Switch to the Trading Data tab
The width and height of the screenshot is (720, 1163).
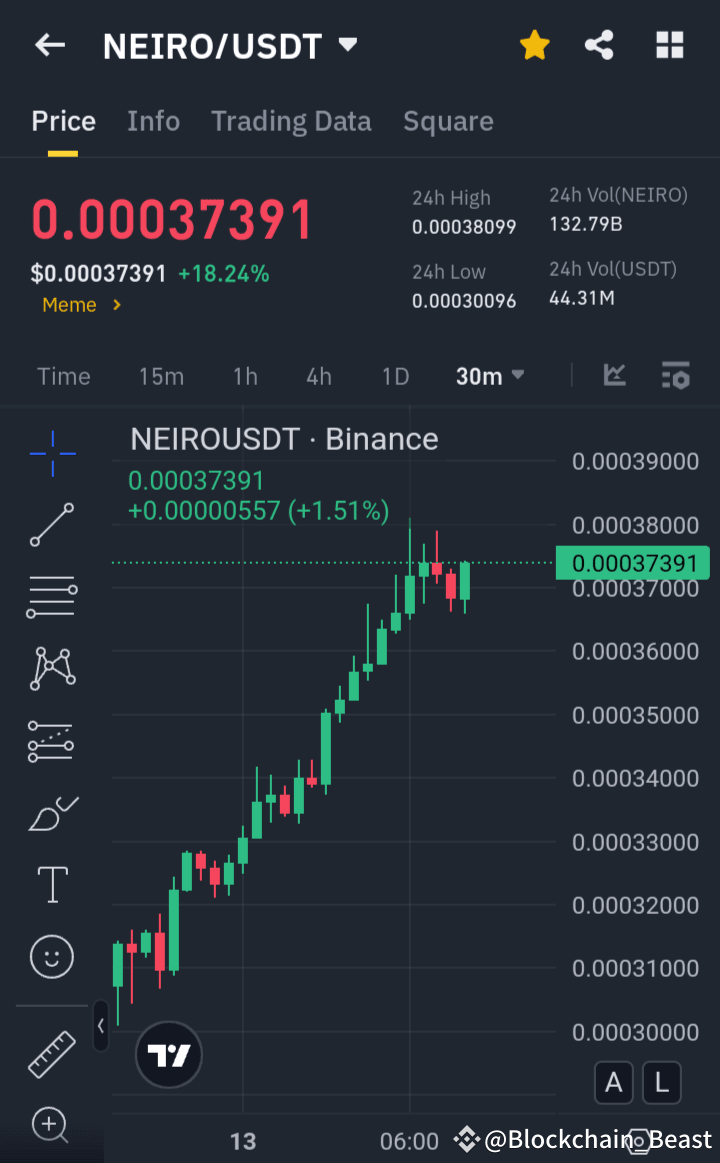click(x=291, y=121)
